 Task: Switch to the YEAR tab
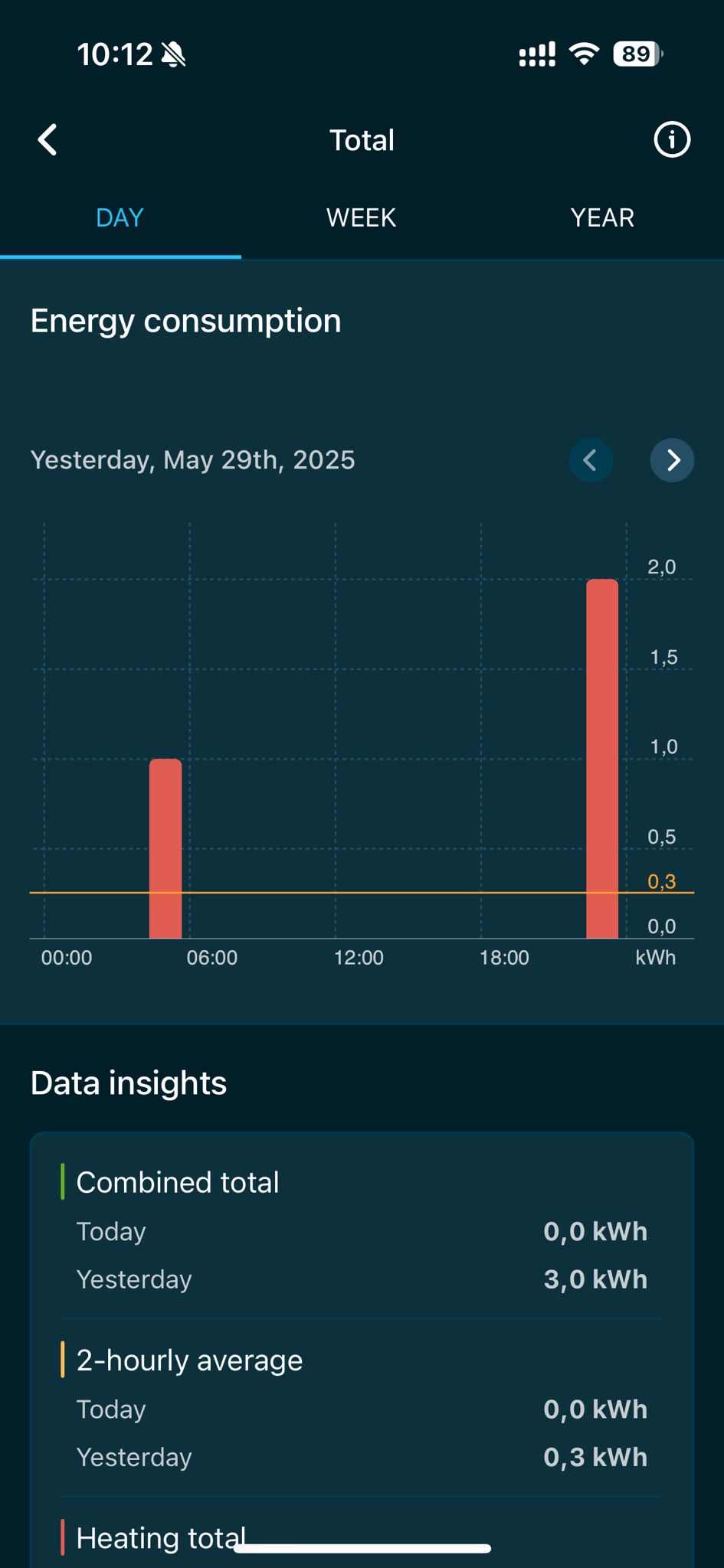pos(602,218)
